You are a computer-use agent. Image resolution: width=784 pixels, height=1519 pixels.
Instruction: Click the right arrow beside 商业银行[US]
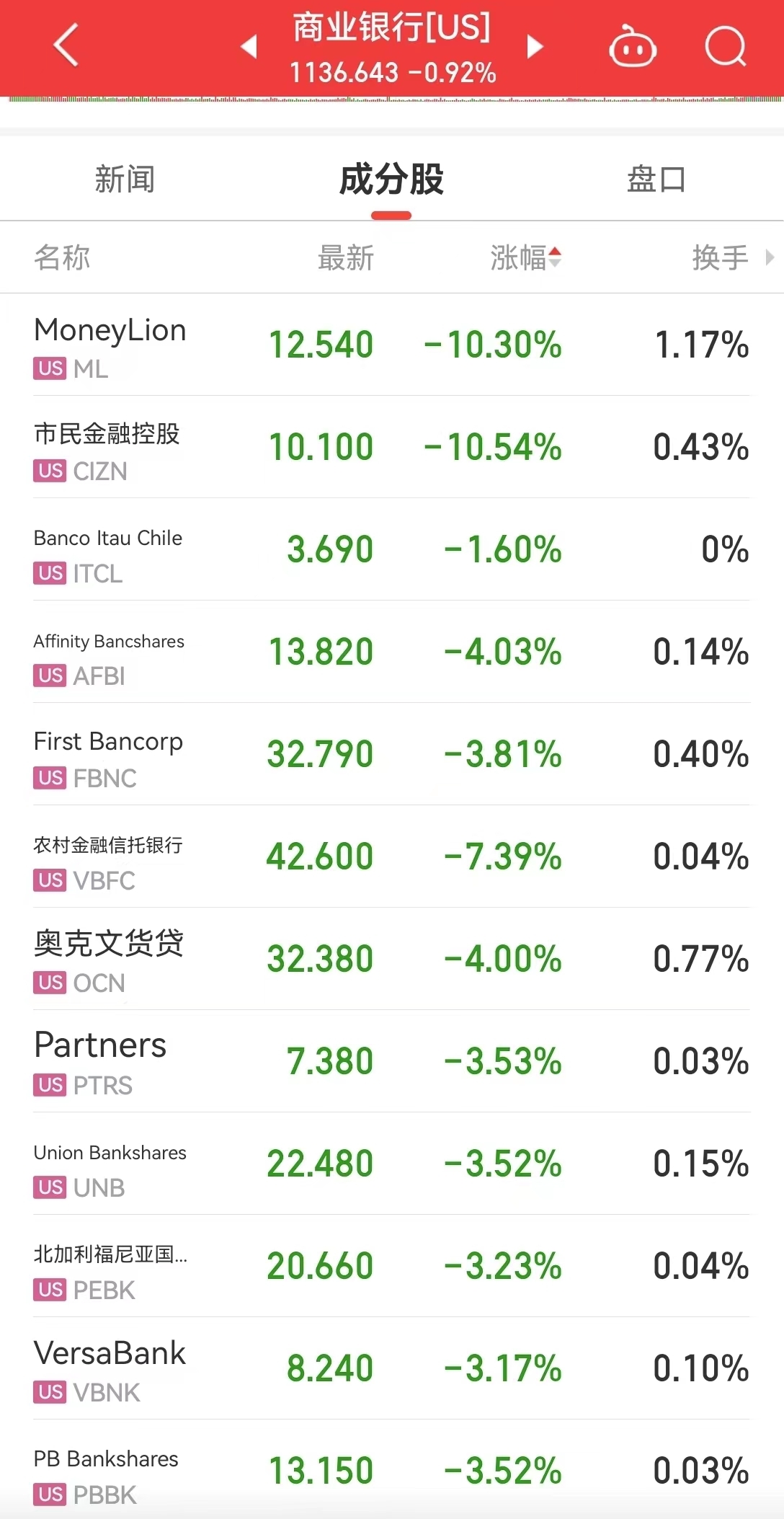[x=535, y=46]
